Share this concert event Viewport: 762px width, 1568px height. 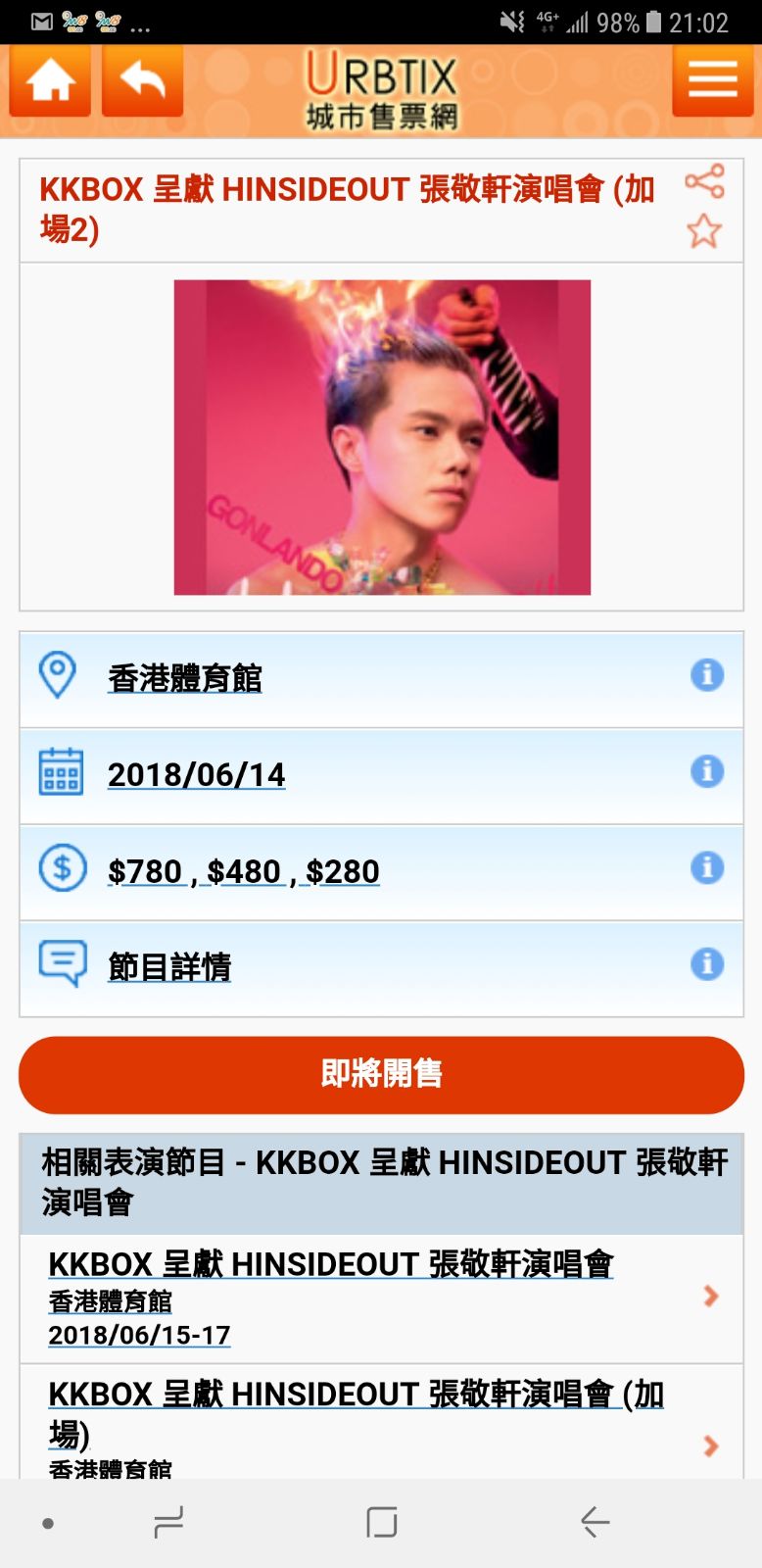(x=704, y=181)
